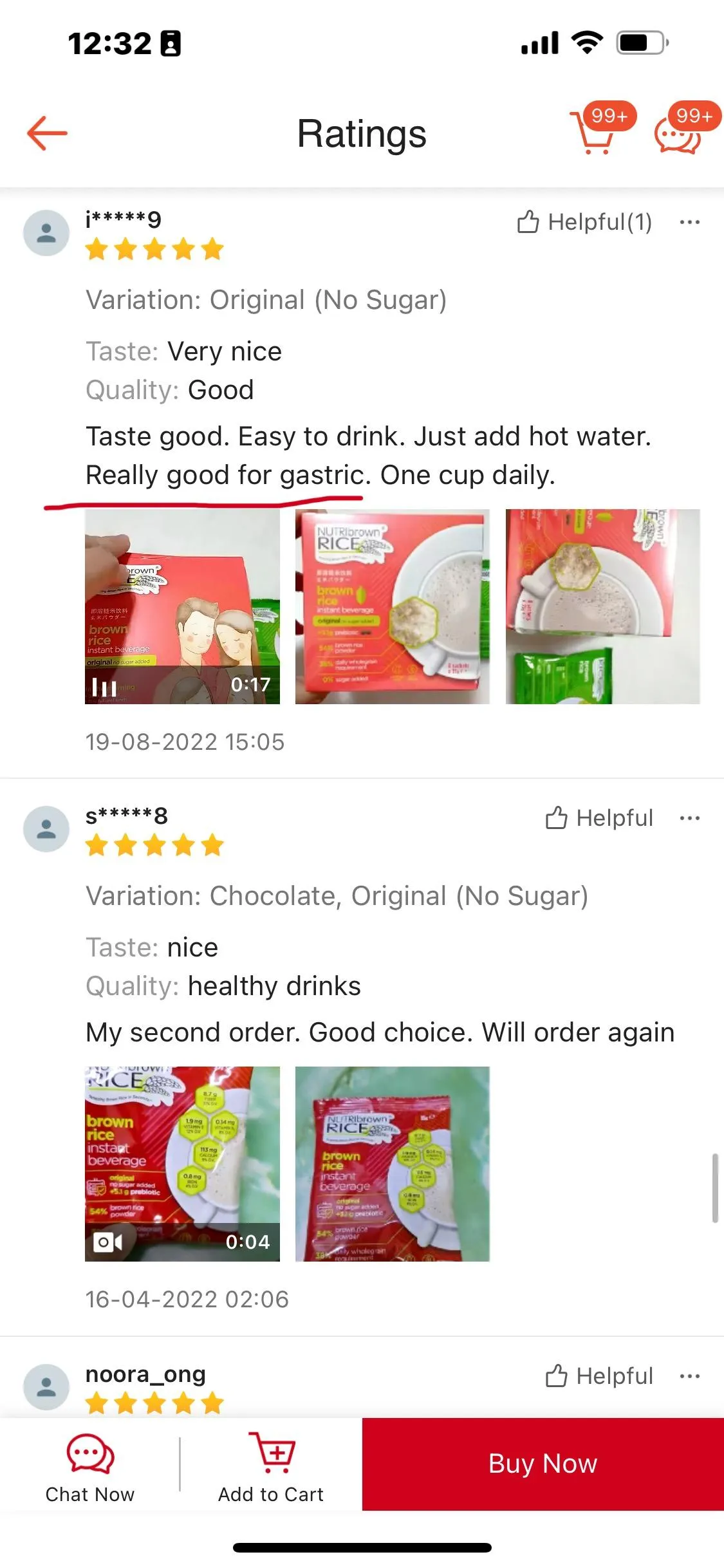
Task: Open the third photo in i*****9's review
Action: pyautogui.click(x=602, y=606)
